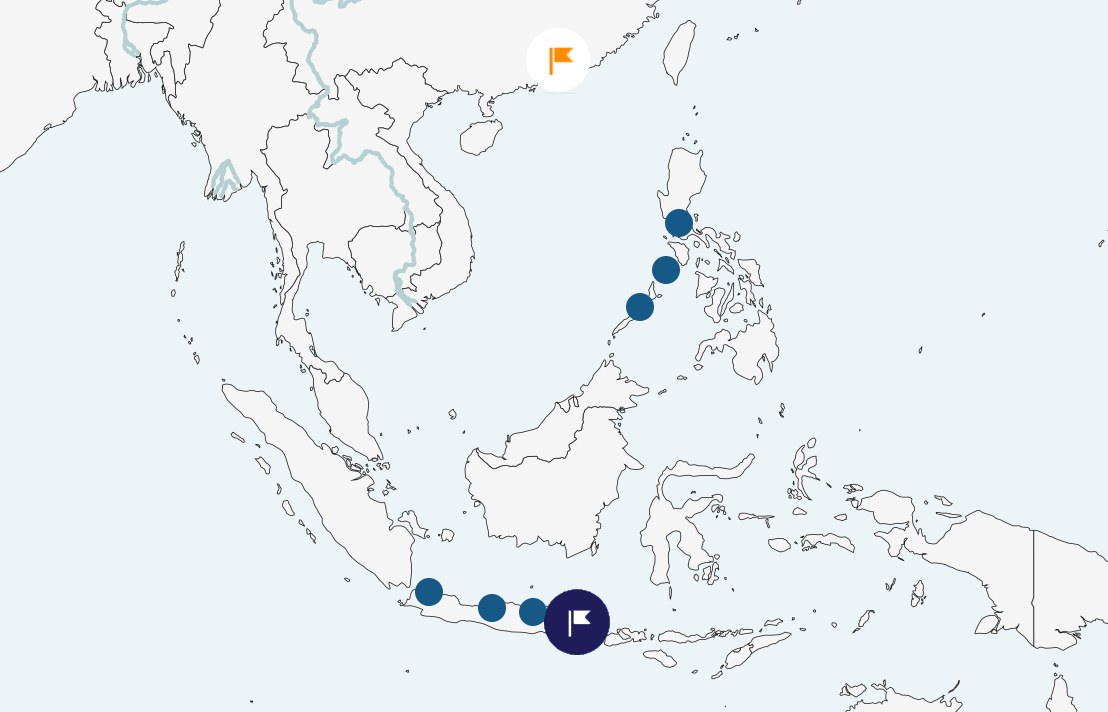Select the dark navy flag marker near Bali
Viewport: 1108px width, 712px height.
point(577,622)
